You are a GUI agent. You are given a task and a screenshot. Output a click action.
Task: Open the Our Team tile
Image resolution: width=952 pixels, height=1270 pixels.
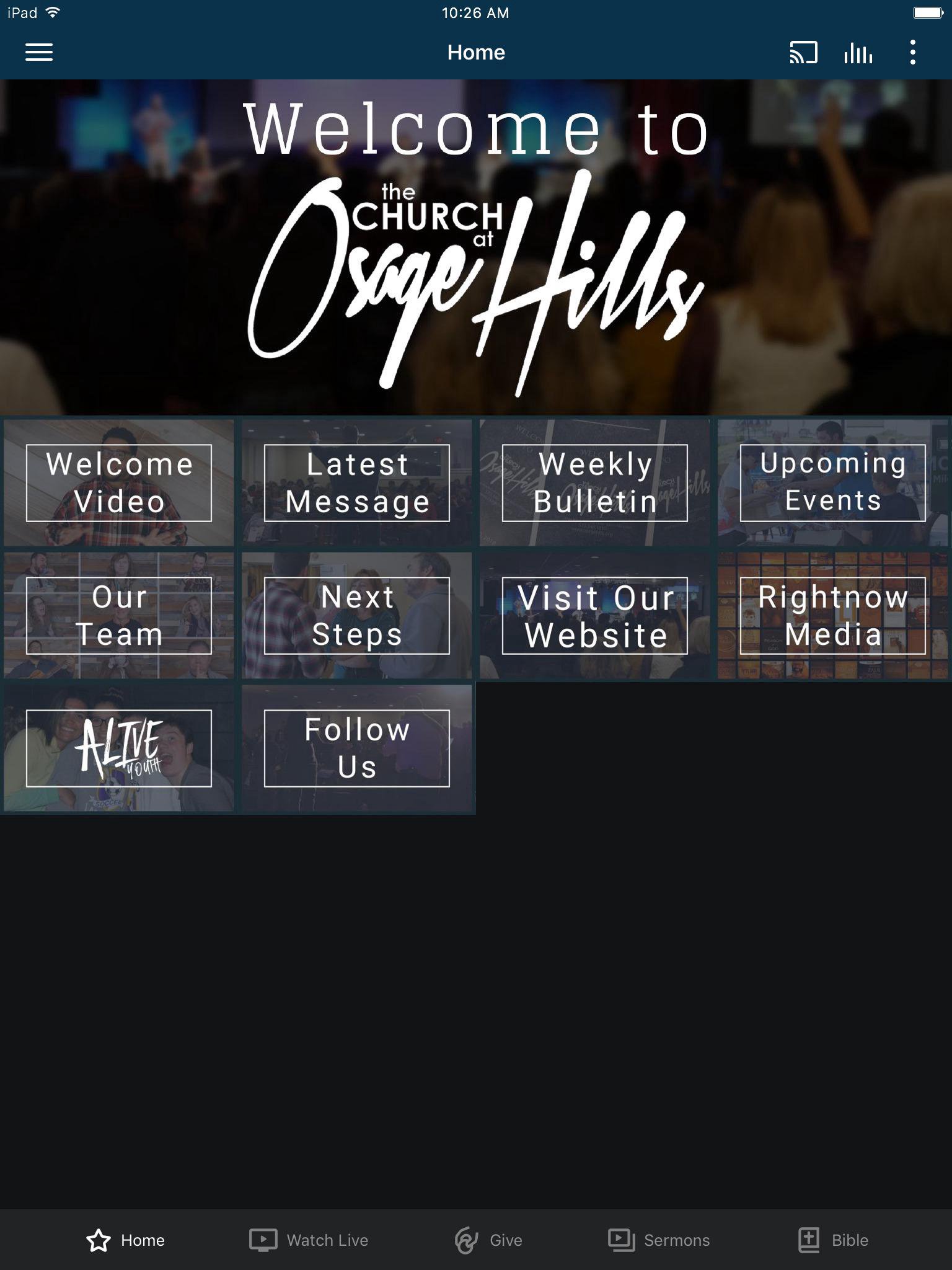pyautogui.click(x=119, y=616)
